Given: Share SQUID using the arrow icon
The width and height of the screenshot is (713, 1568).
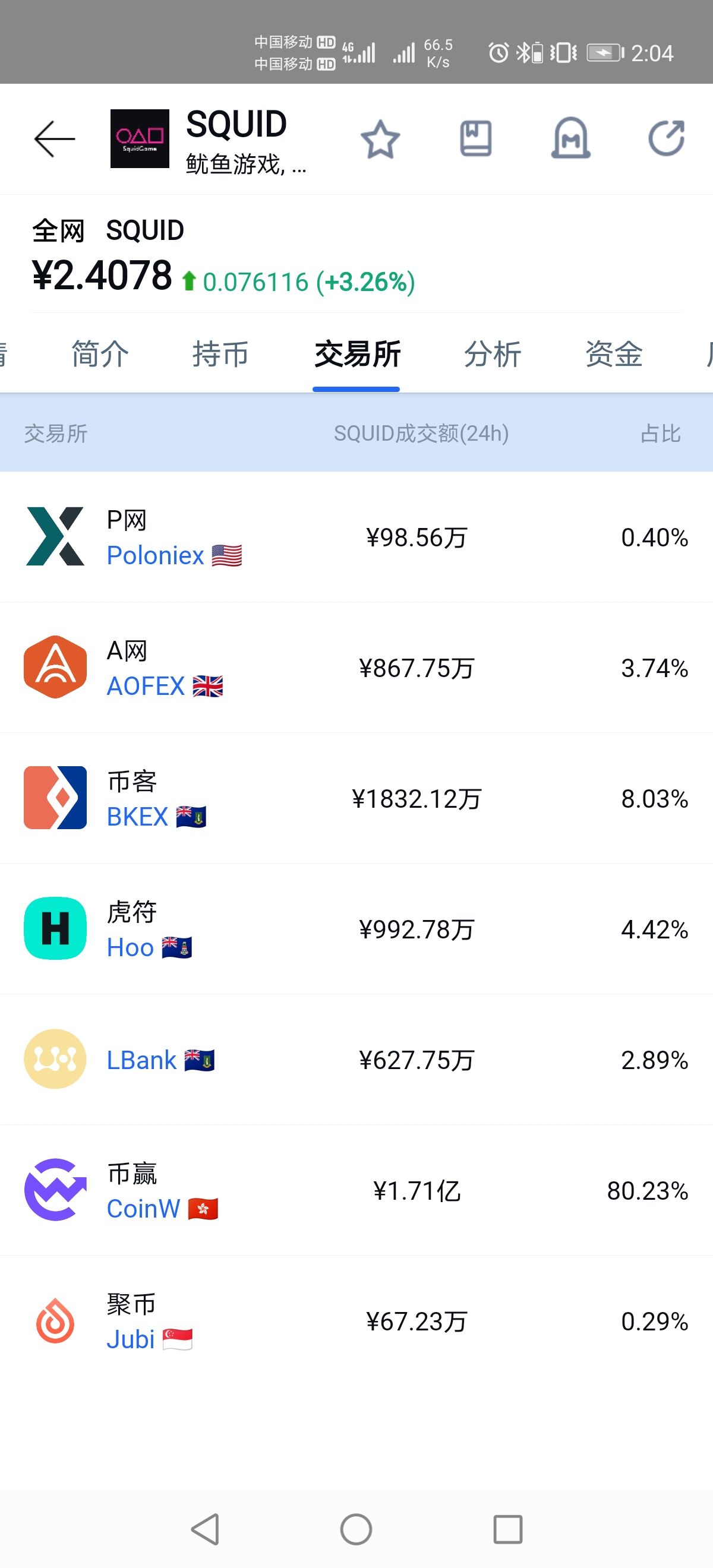Looking at the screenshot, I should click(x=666, y=139).
